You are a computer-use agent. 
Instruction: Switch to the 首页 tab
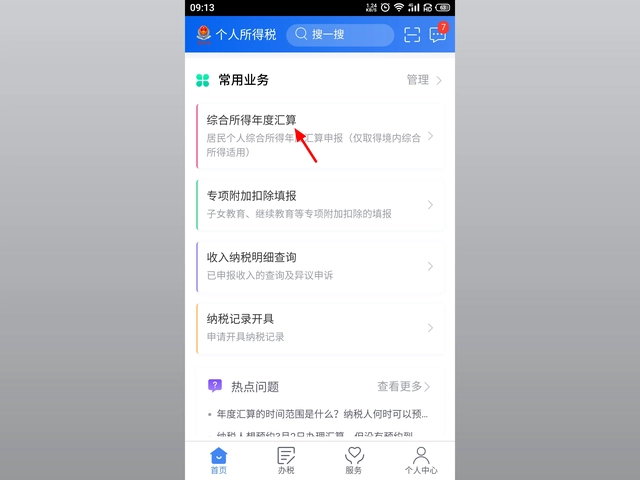pyautogui.click(x=218, y=460)
